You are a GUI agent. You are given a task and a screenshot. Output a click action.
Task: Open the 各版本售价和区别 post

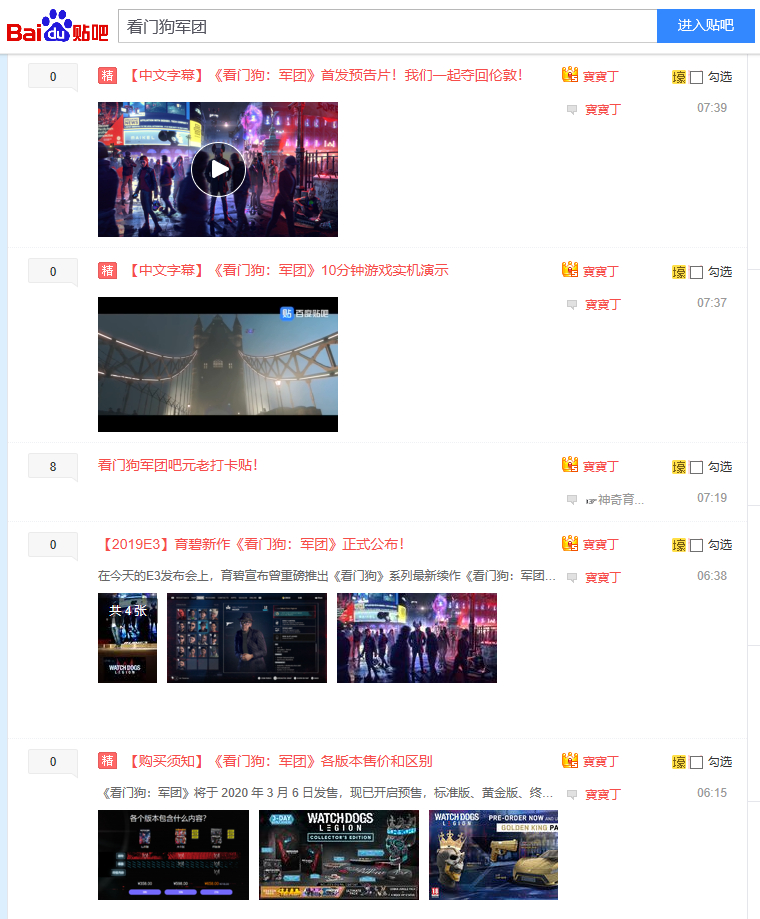279,761
